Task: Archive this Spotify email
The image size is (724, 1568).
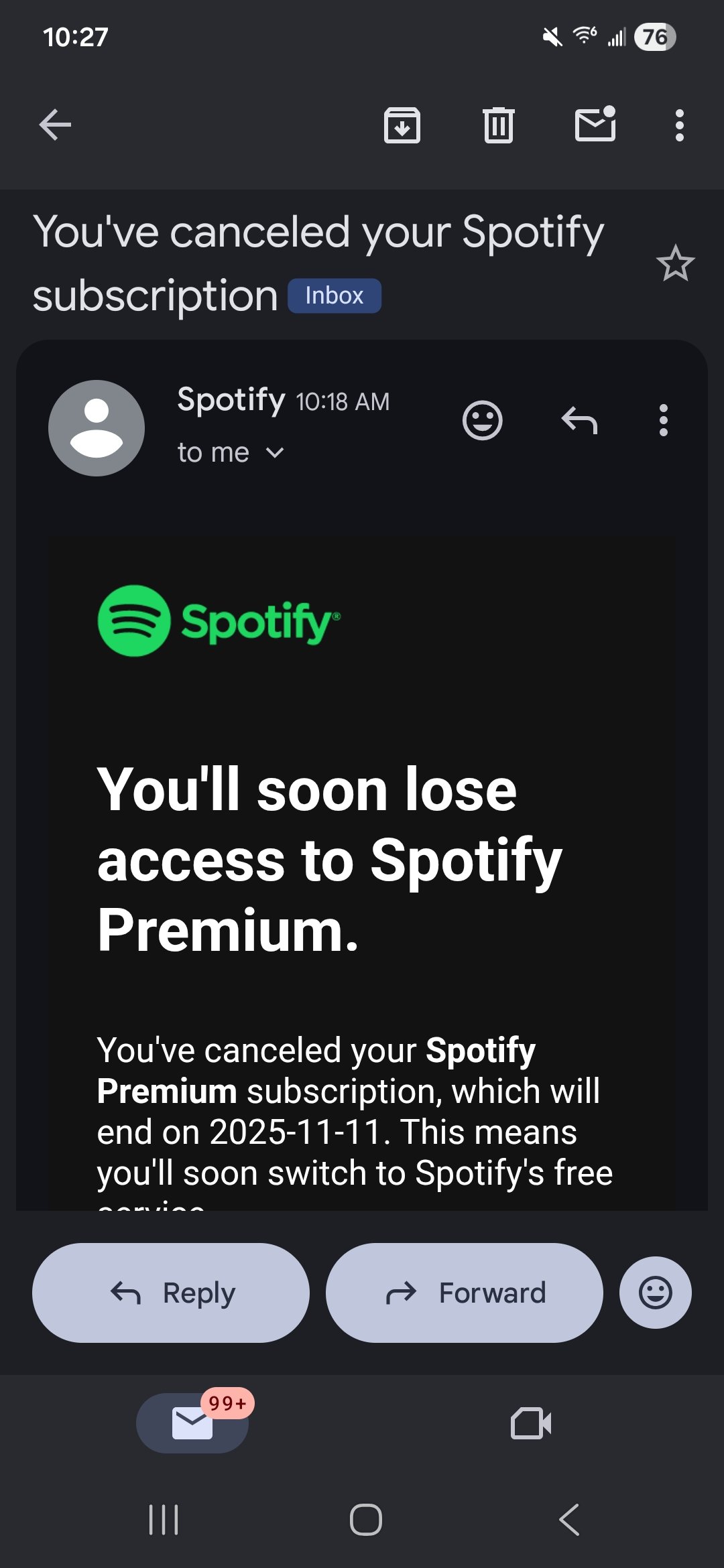Action: pyautogui.click(x=402, y=125)
